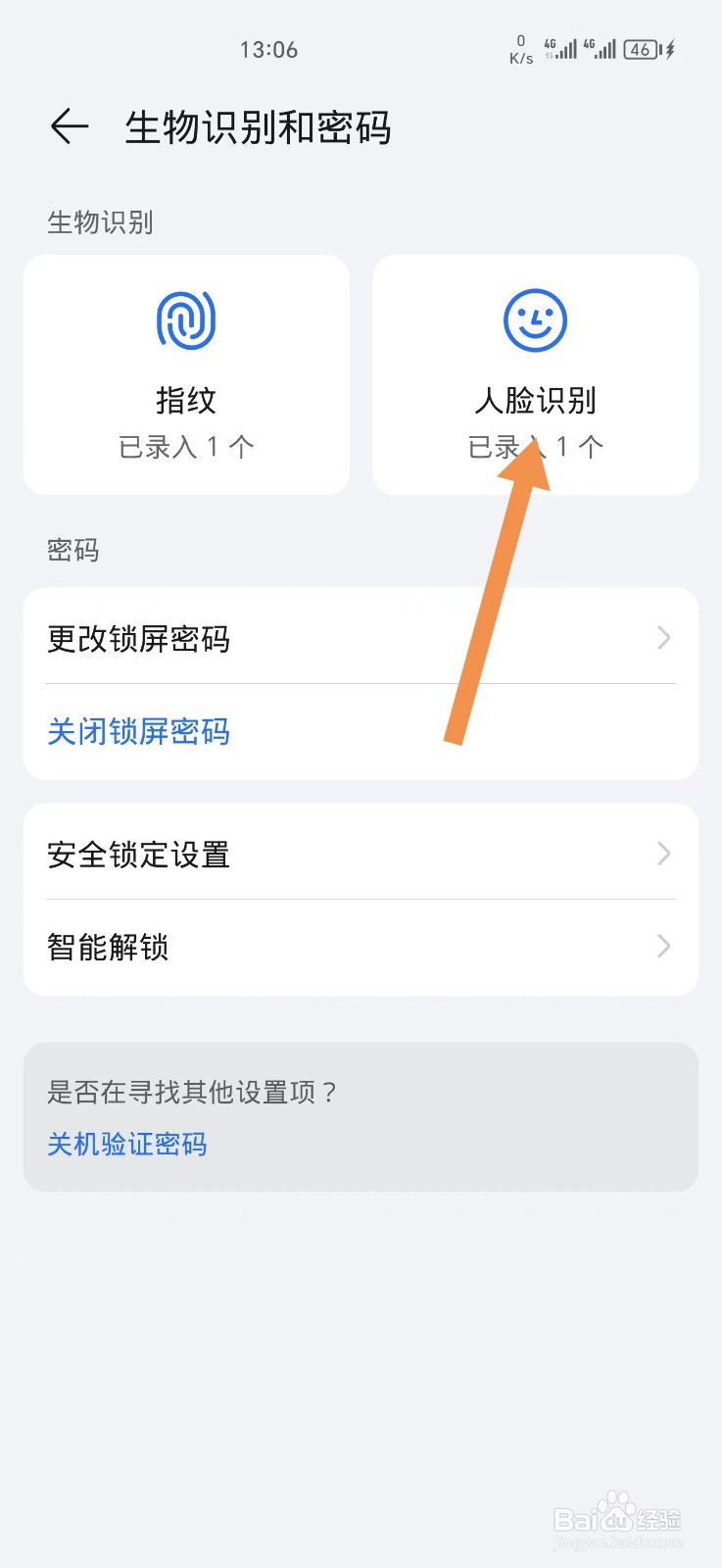Click the network speed indicator 0 K/s
The width and height of the screenshot is (722, 1568).
point(519,48)
